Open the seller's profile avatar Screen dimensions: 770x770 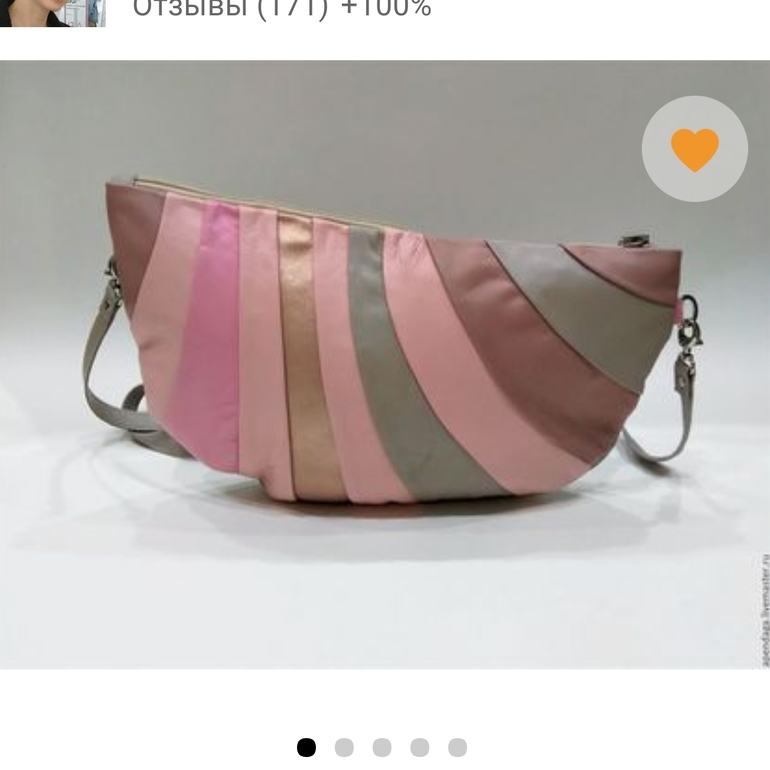click(x=53, y=10)
